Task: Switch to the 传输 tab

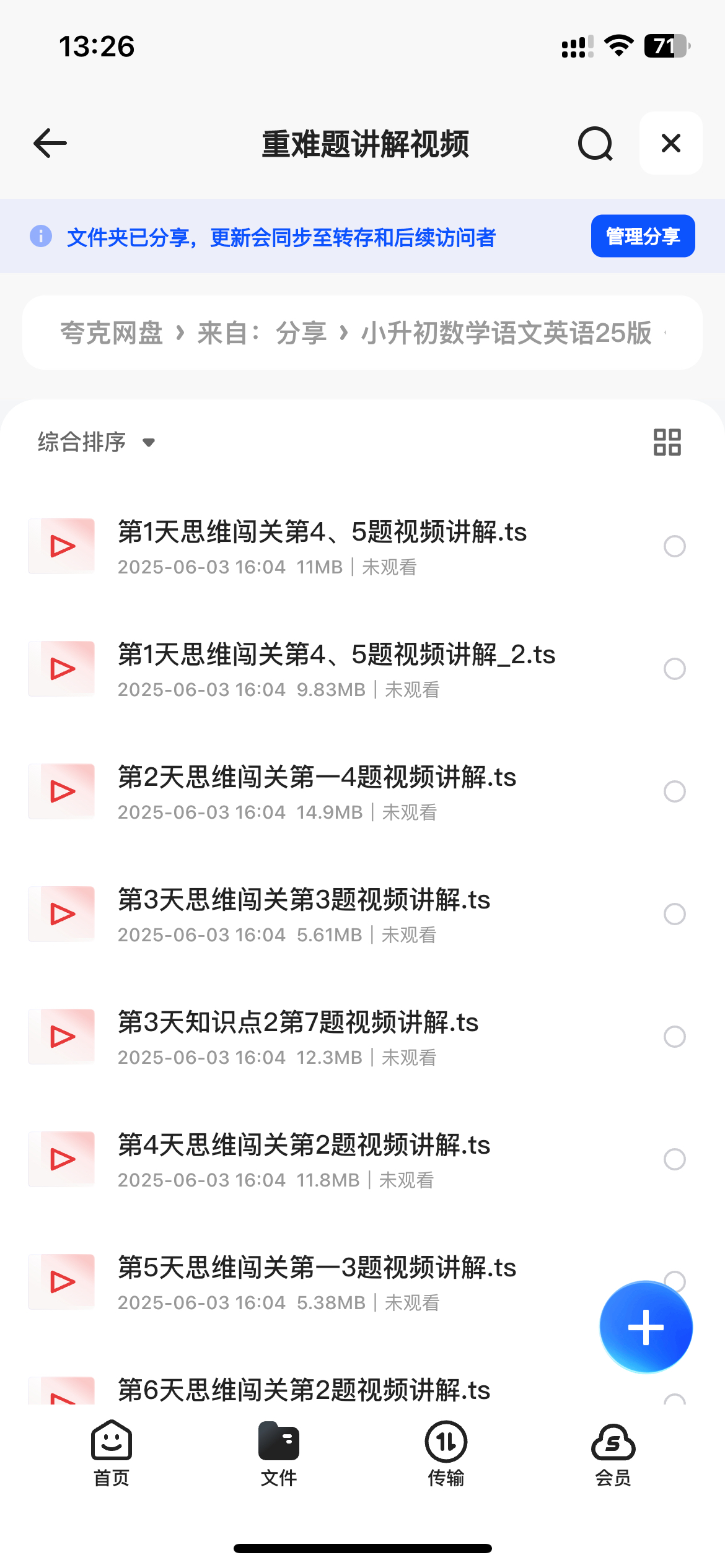Action: tap(446, 1453)
